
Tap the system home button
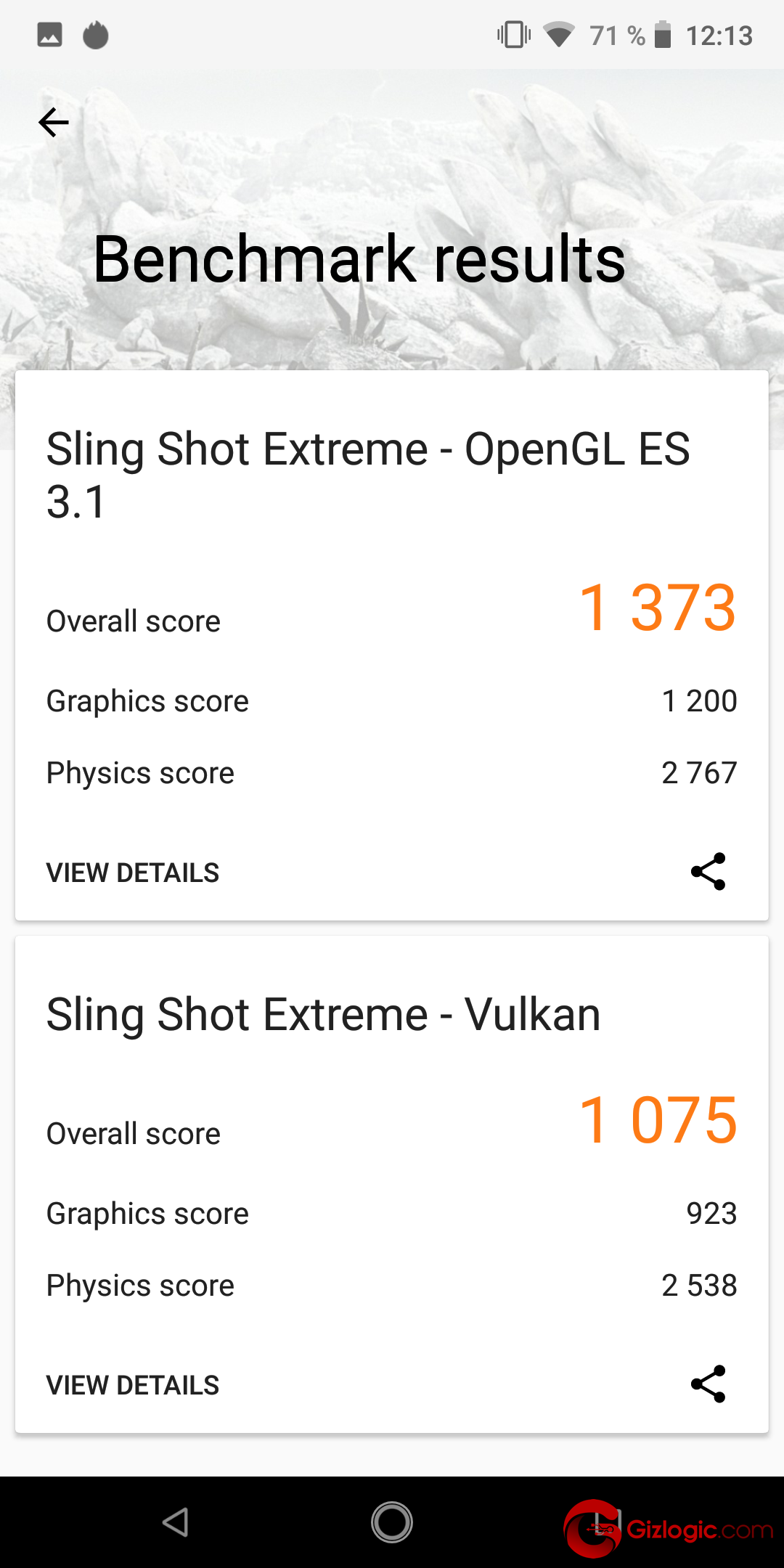[x=392, y=1522]
